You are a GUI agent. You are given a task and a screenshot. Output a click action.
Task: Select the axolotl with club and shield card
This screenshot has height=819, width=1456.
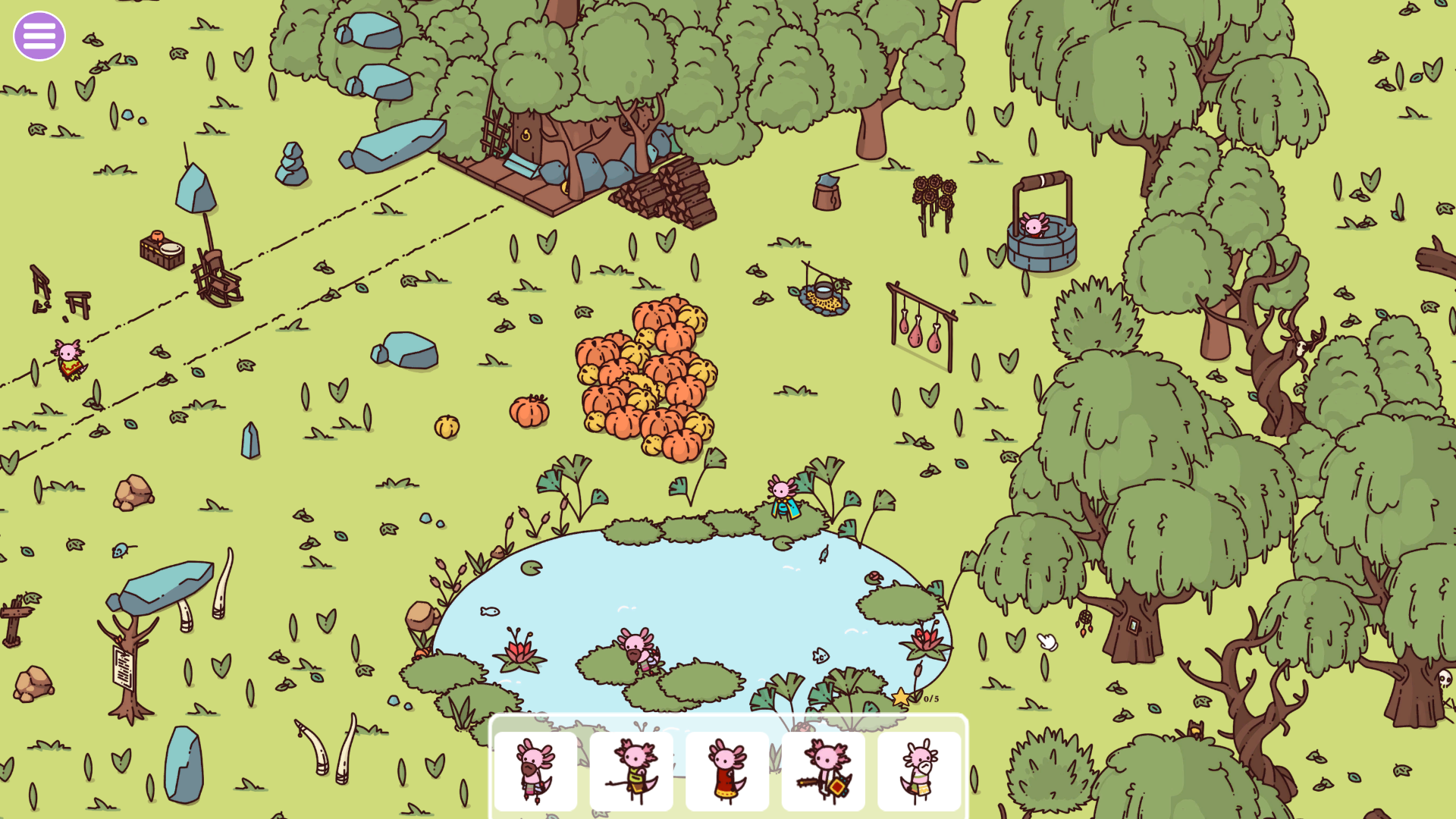tap(823, 770)
